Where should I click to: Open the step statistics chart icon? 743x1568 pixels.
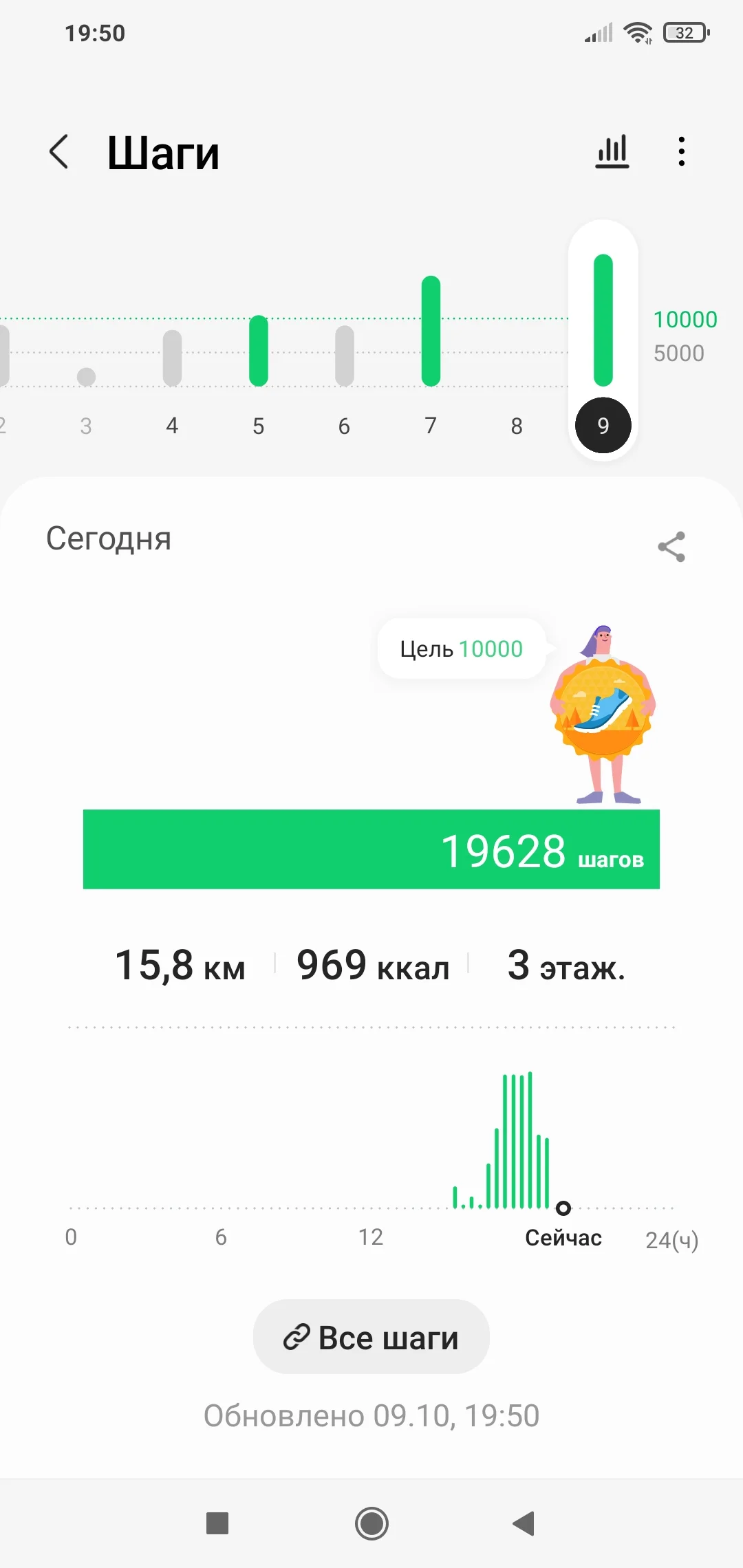[x=612, y=152]
